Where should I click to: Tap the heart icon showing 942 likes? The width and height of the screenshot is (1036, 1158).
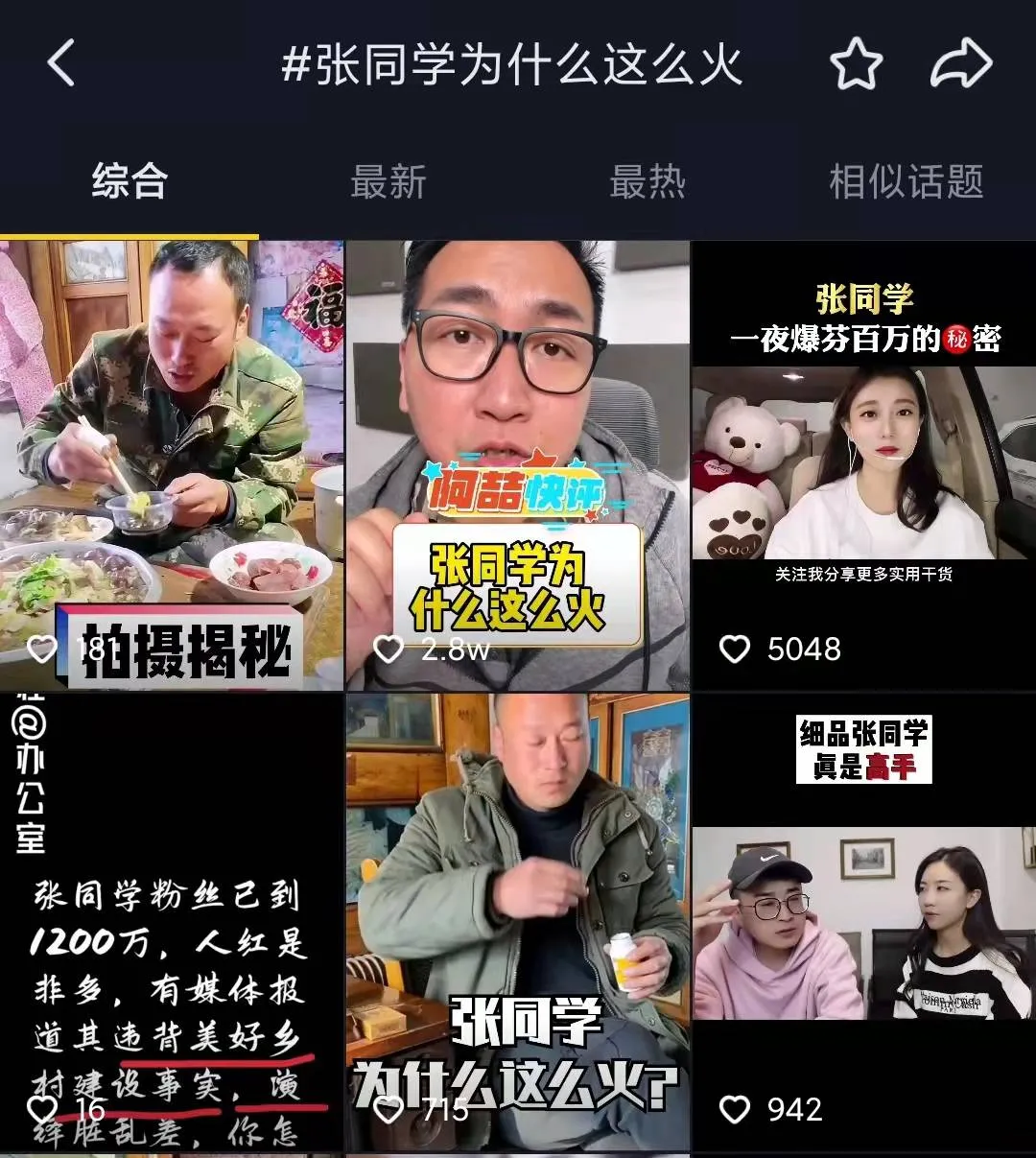[737, 1107]
